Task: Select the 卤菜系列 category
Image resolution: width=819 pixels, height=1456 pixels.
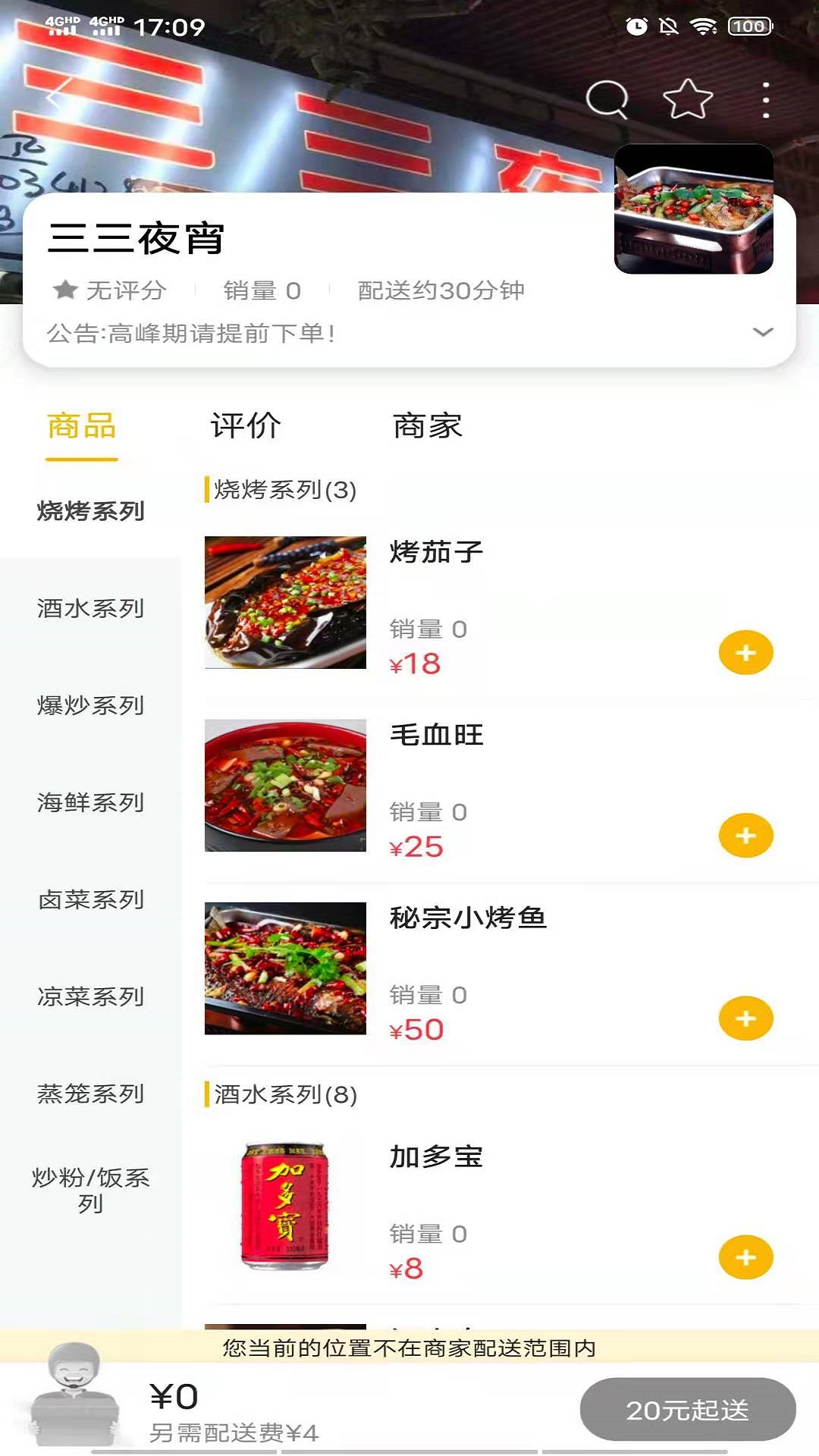Action: (90, 899)
